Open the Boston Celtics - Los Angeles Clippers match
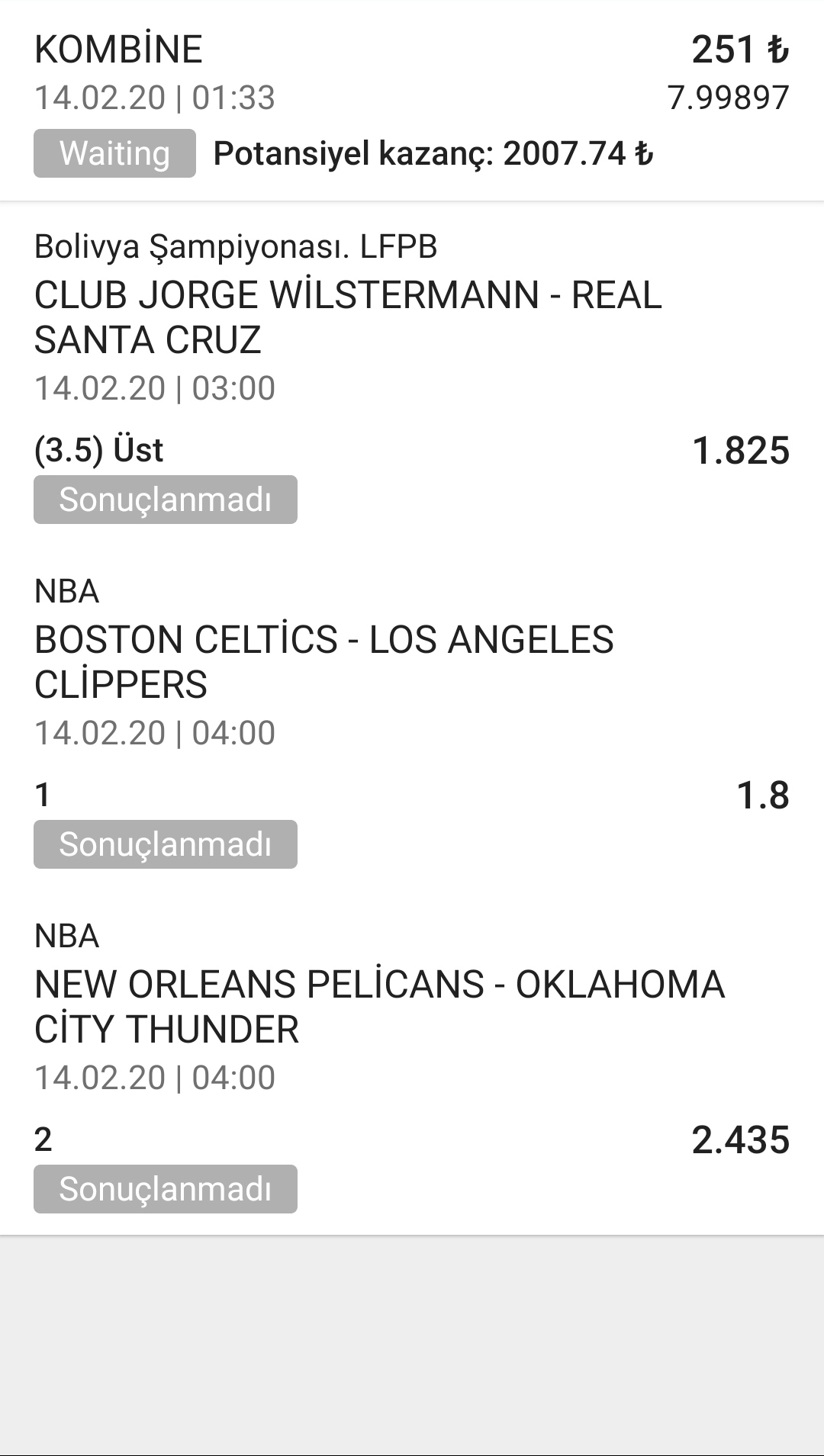824x1456 pixels. coord(324,661)
